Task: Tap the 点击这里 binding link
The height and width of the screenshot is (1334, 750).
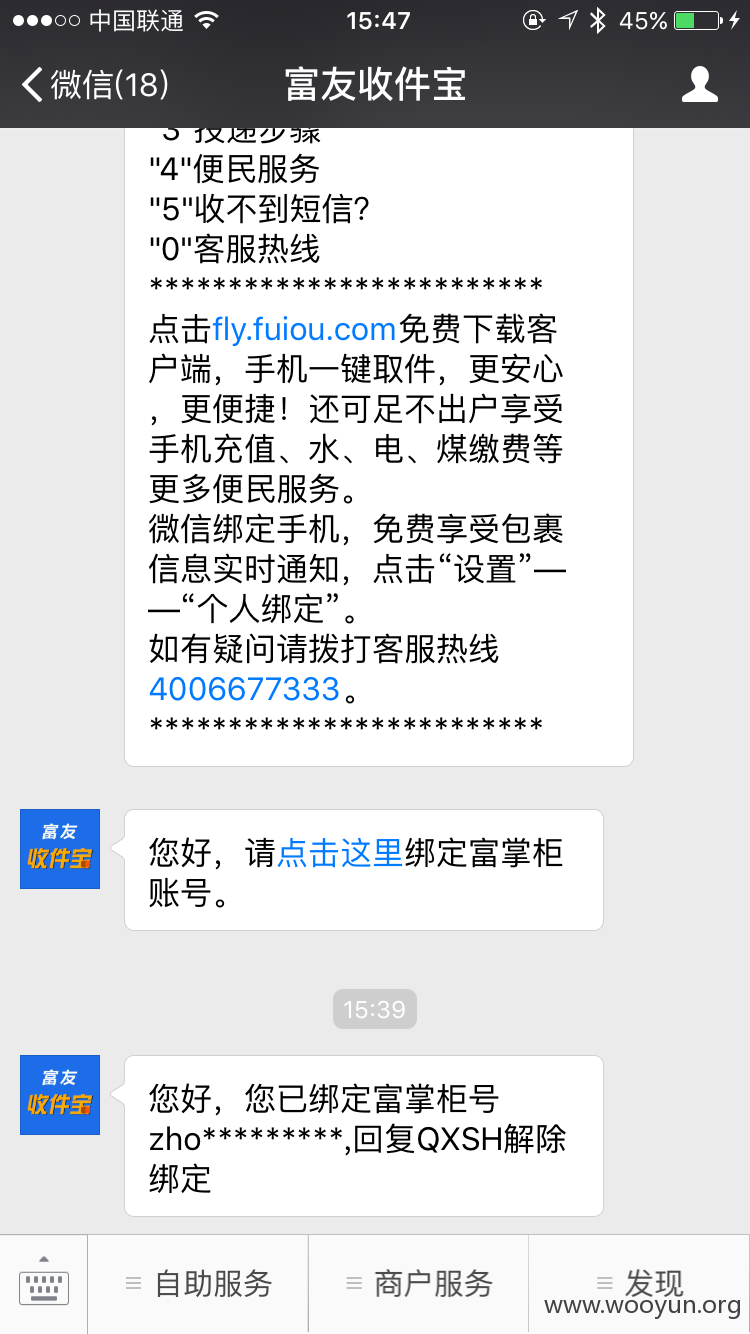Action: point(340,853)
